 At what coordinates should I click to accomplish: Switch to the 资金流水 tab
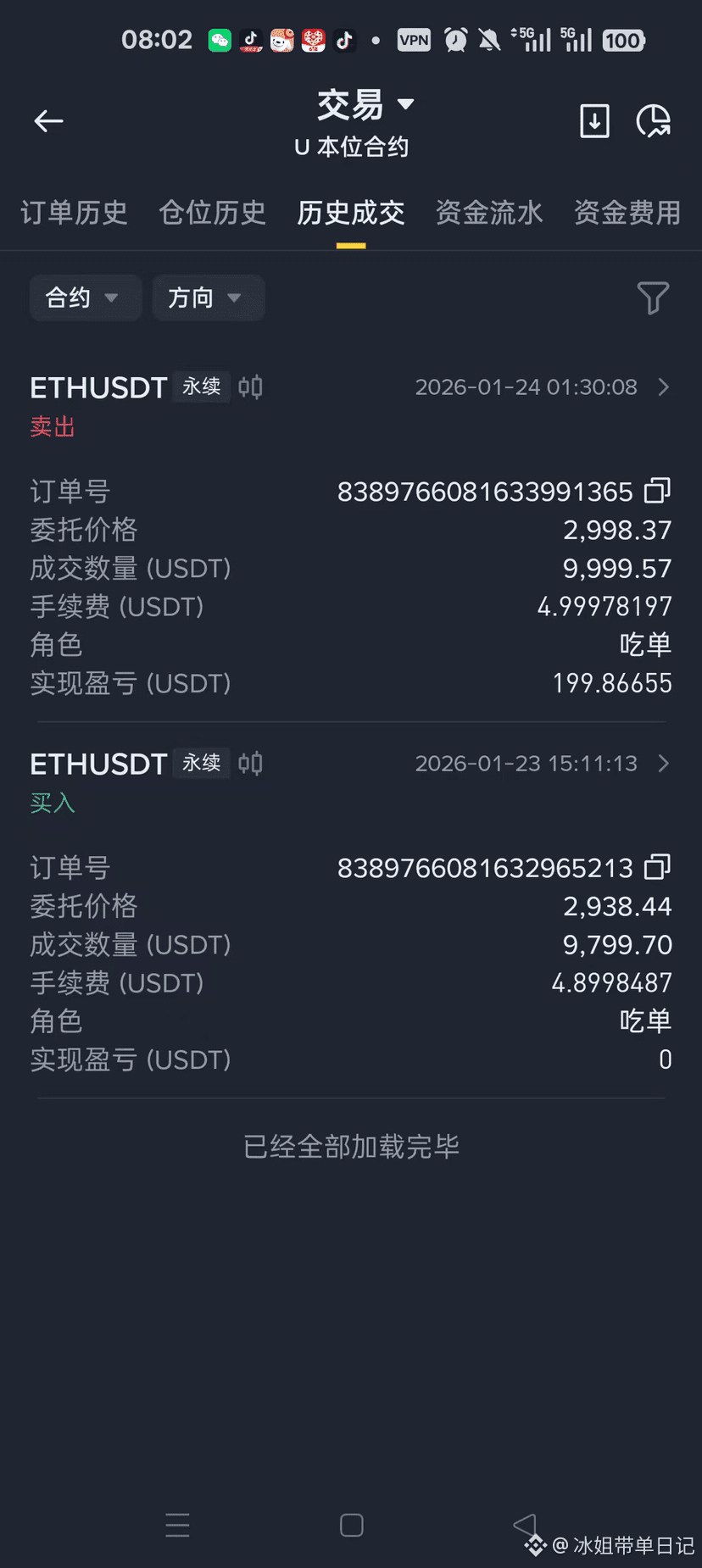pyautogui.click(x=489, y=214)
